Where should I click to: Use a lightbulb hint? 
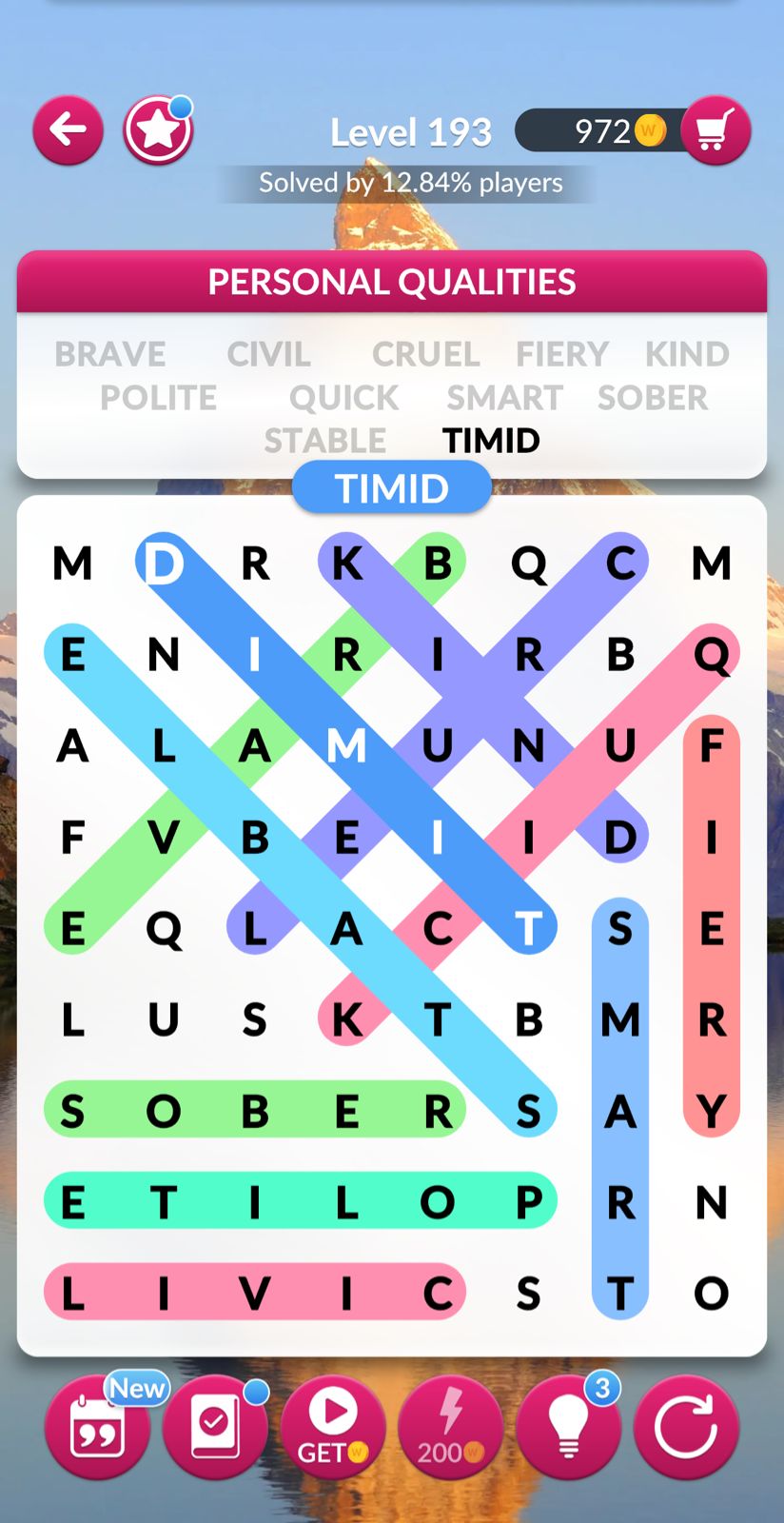(569, 1427)
